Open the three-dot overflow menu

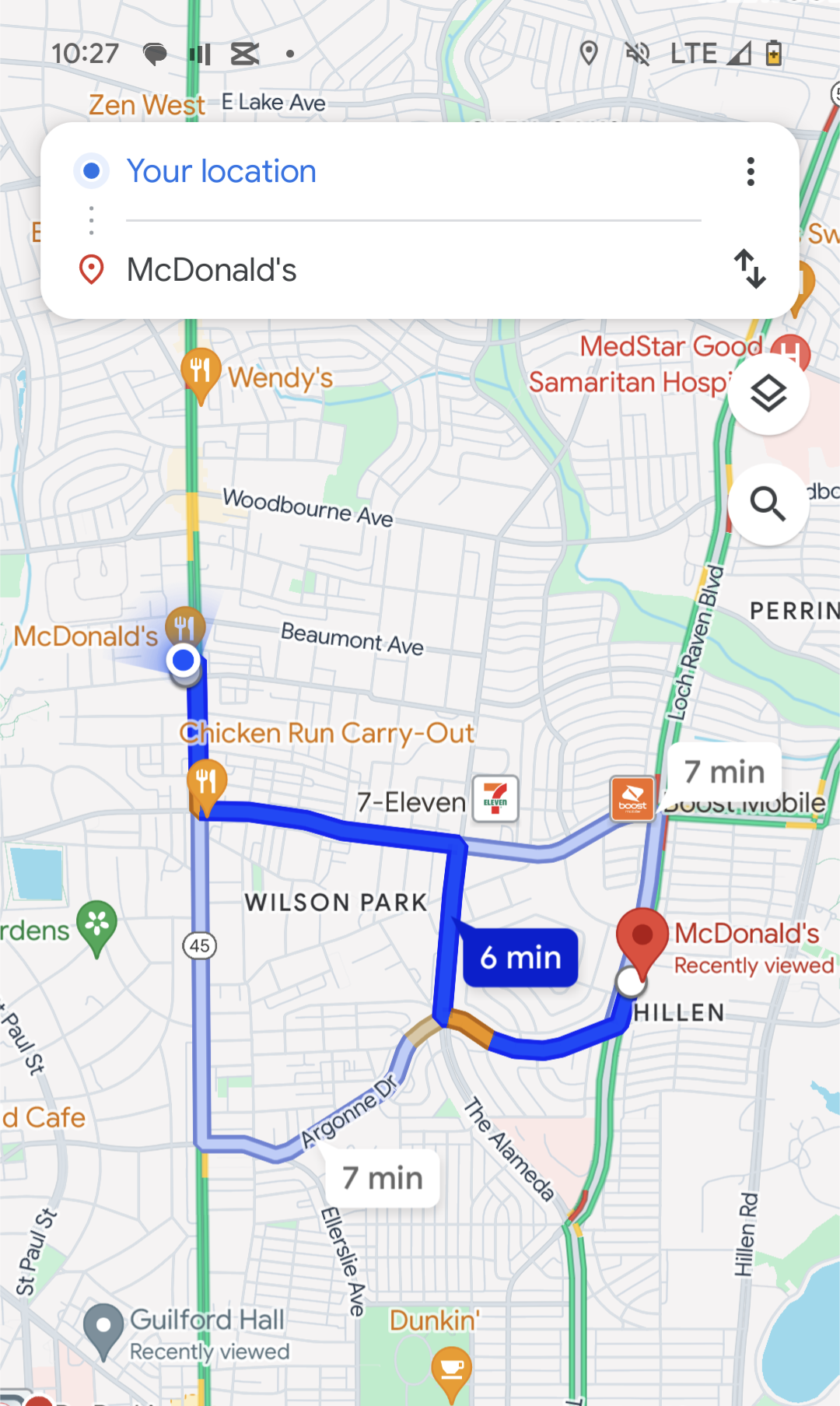click(751, 171)
